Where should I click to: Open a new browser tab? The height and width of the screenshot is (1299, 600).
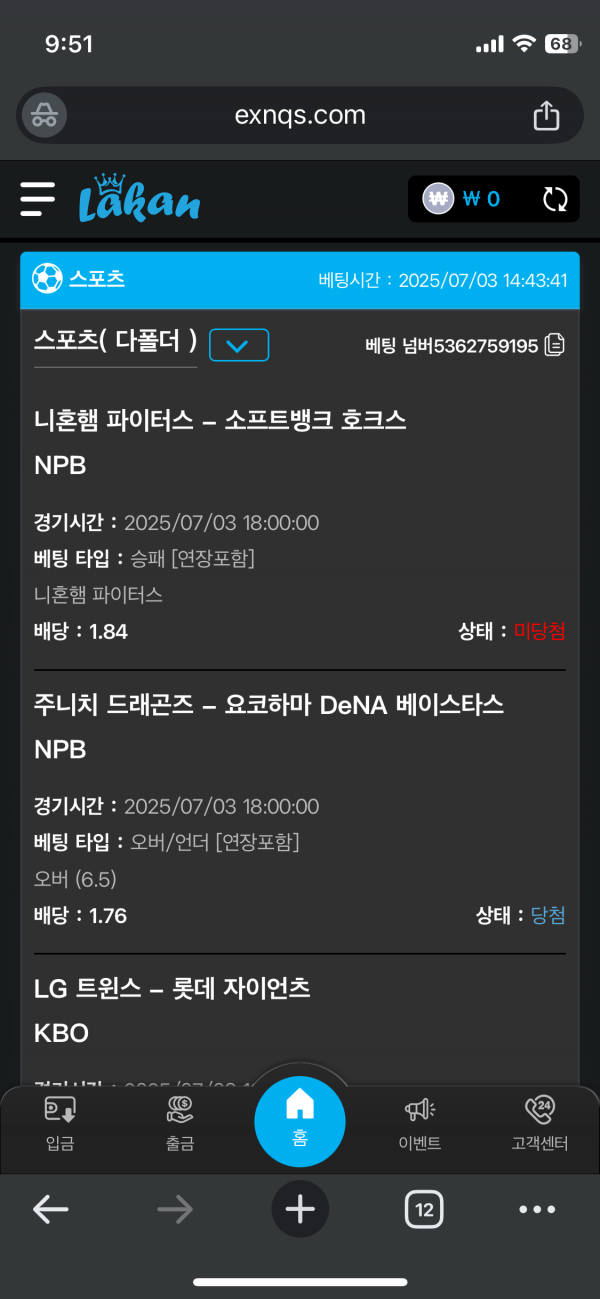(300, 1209)
